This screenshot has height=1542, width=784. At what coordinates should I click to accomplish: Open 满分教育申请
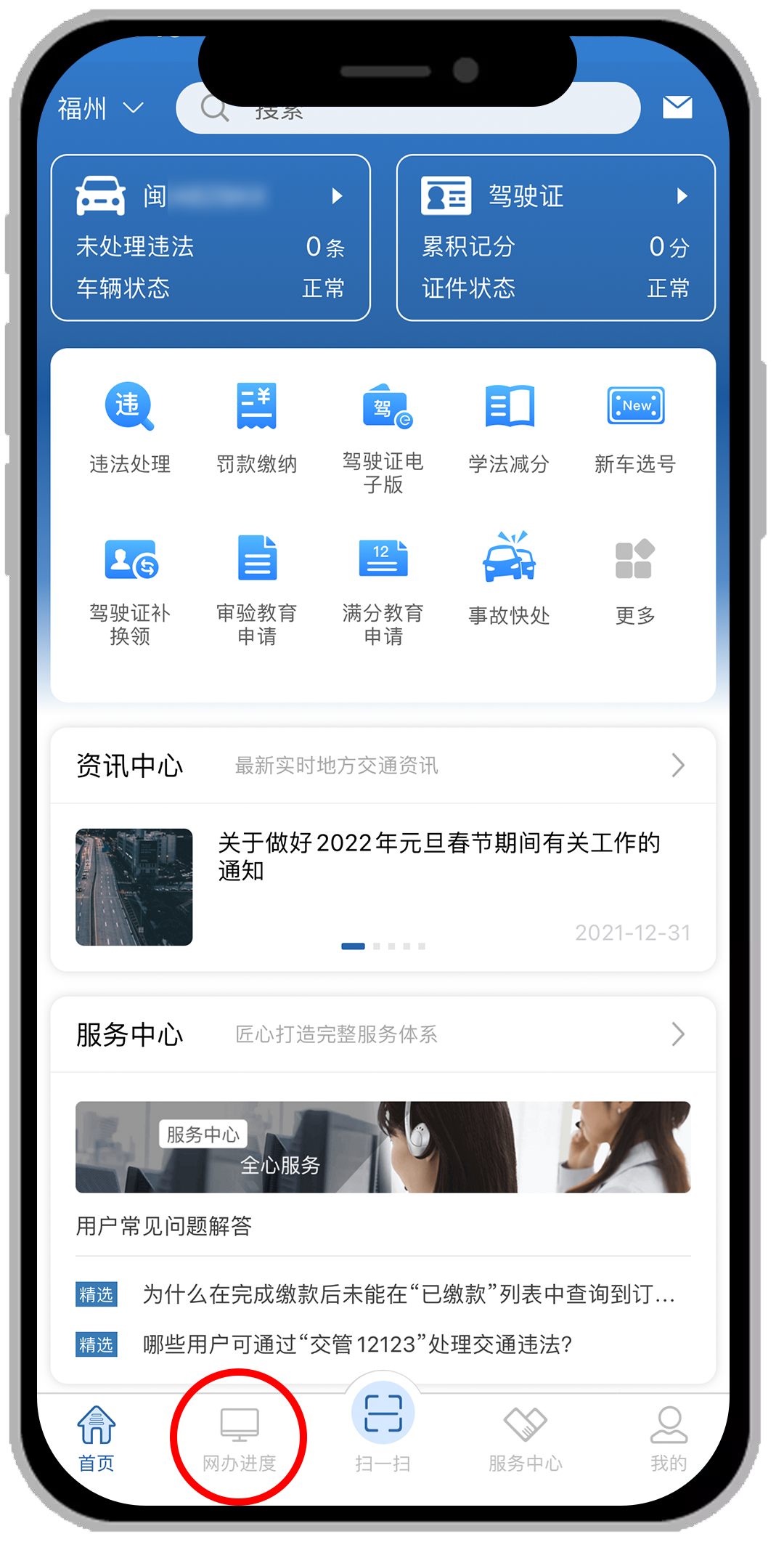pos(383,590)
